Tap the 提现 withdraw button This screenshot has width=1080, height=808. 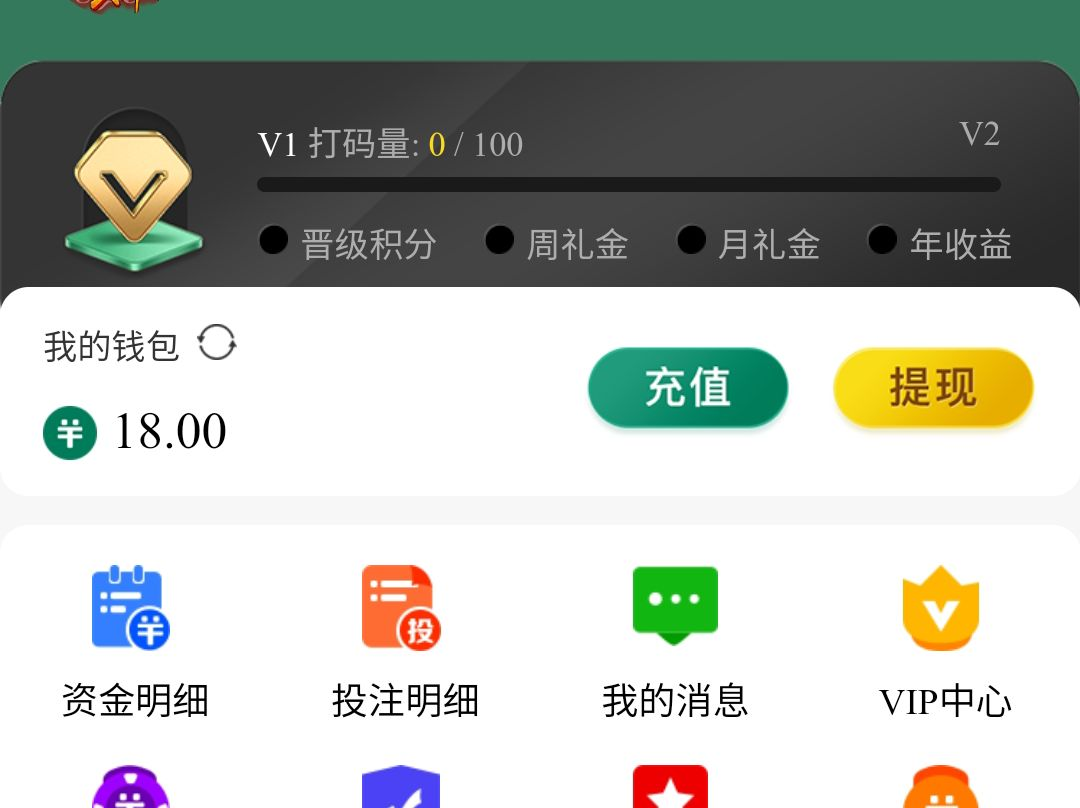pos(933,388)
